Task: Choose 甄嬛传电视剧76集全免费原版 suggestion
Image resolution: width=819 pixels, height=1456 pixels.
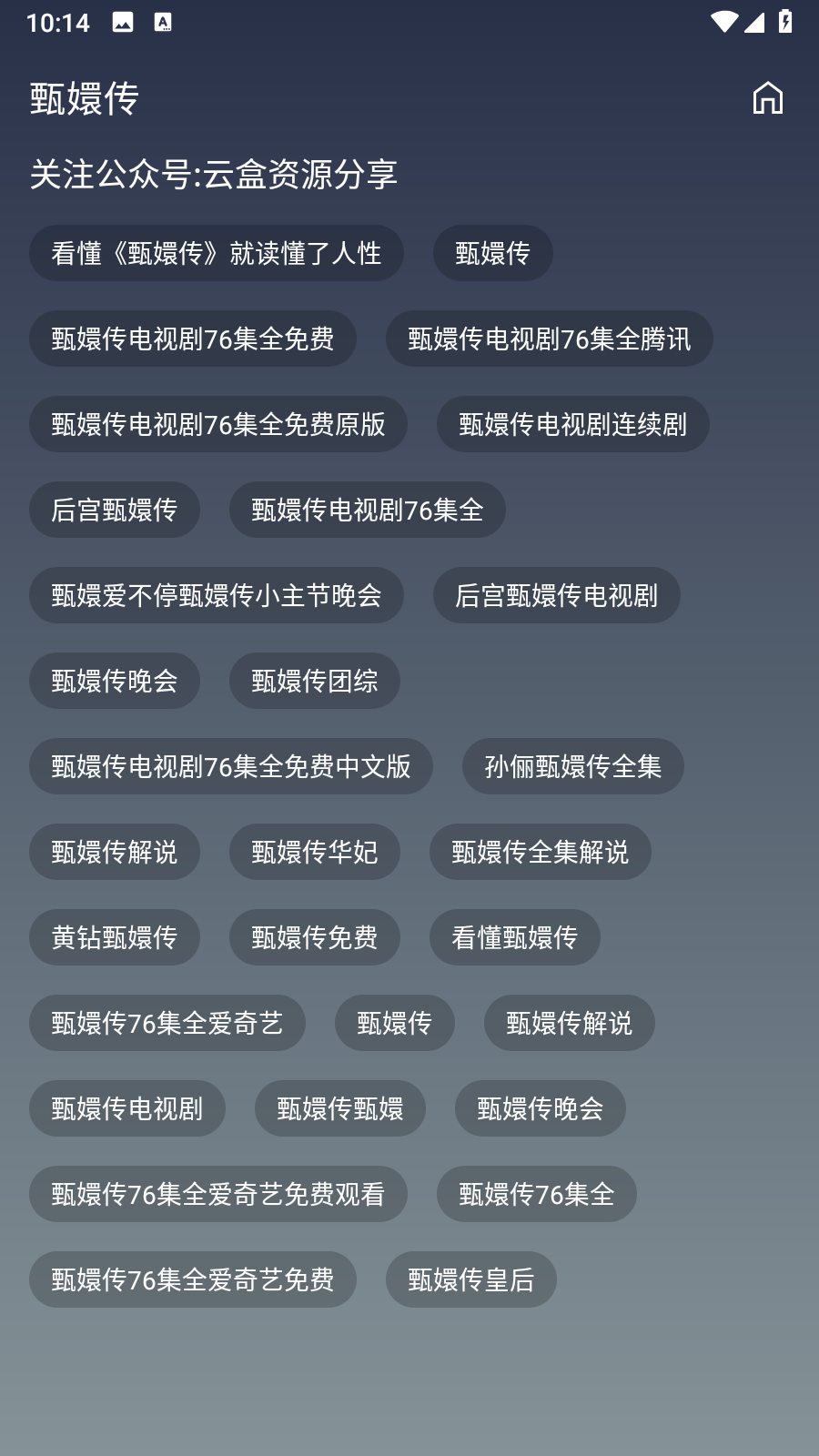Action: [x=217, y=424]
